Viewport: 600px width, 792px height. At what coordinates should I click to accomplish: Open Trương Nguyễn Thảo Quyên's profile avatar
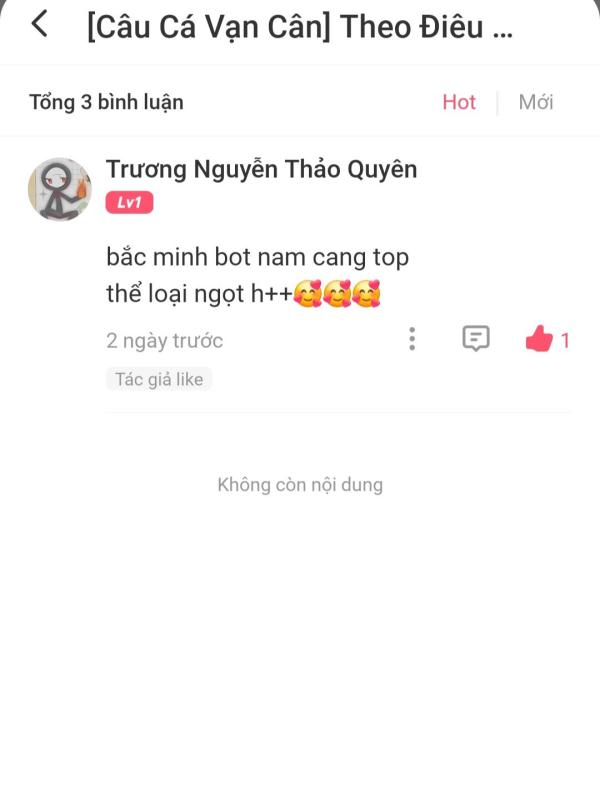coord(60,188)
